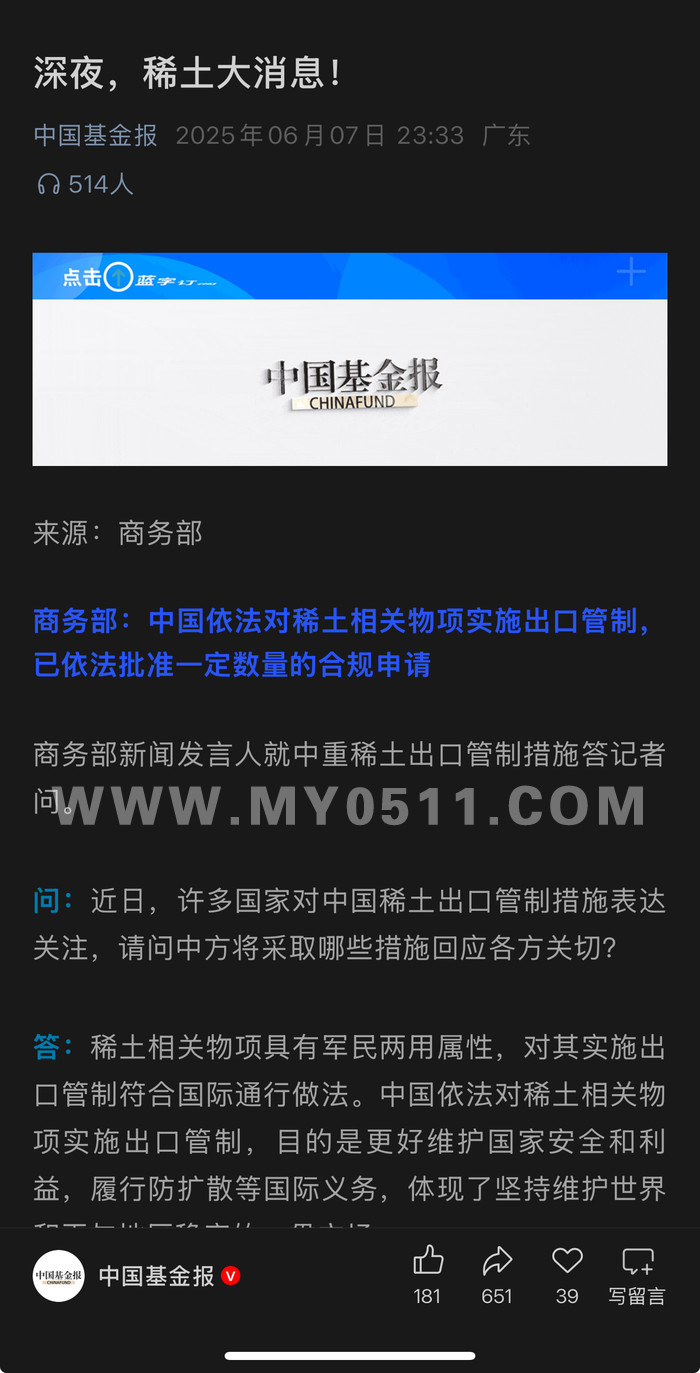Open the 中国基金报 account in the bottom bar
The image size is (700, 1373).
point(156,1276)
